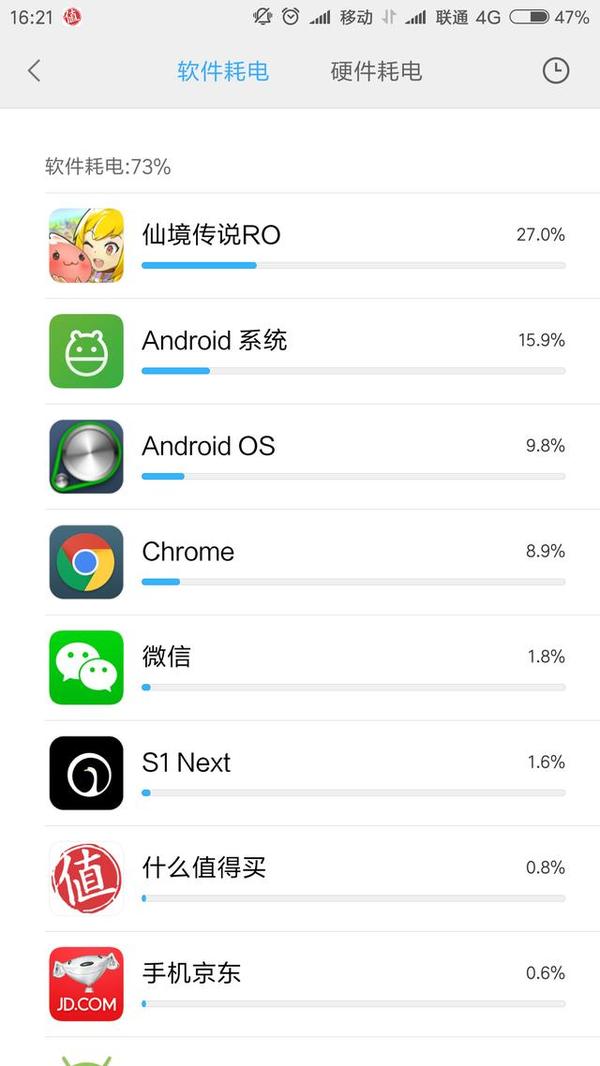This screenshot has width=600, height=1066.
Task: Open Chrome battery usage details
Action: (x=322, y=562)
